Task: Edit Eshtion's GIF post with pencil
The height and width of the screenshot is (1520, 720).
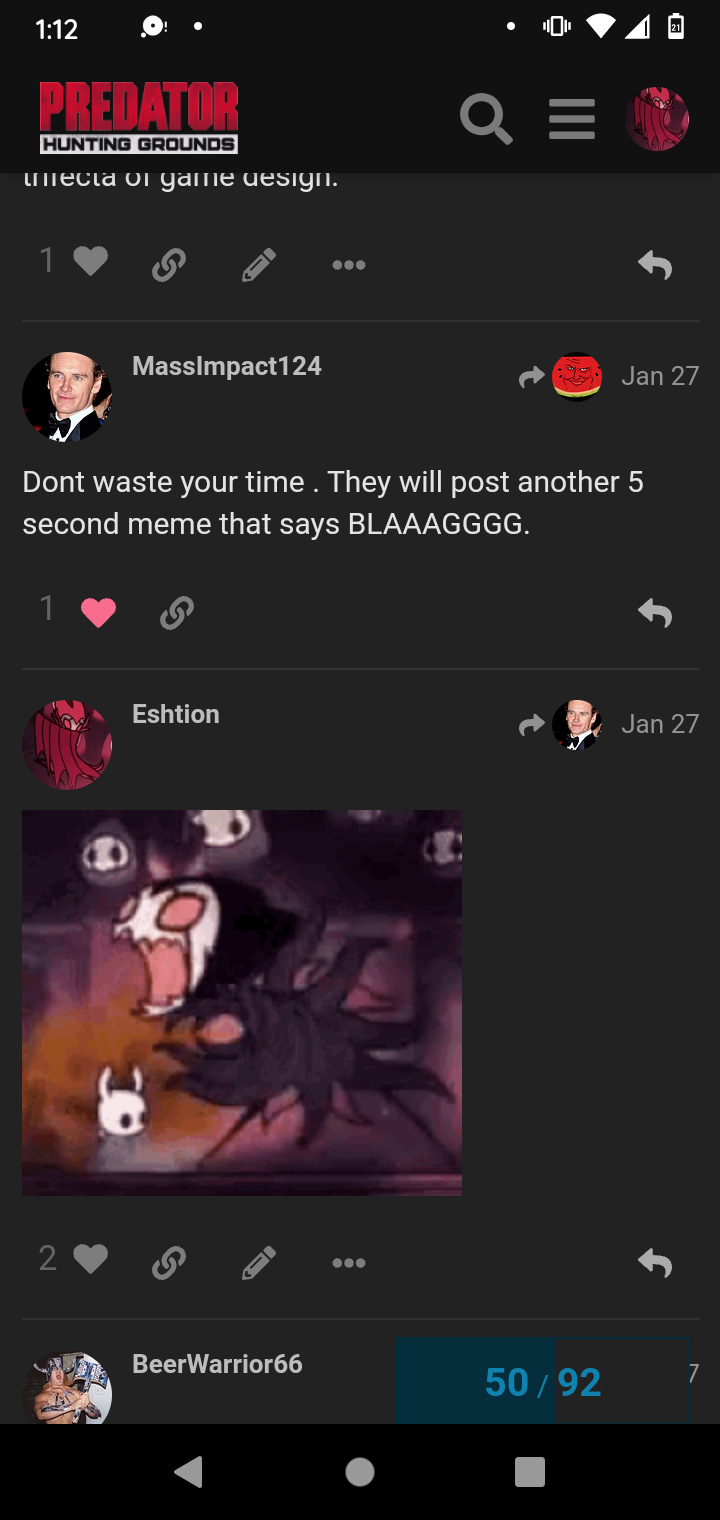Action: [x=258, y=1264]
